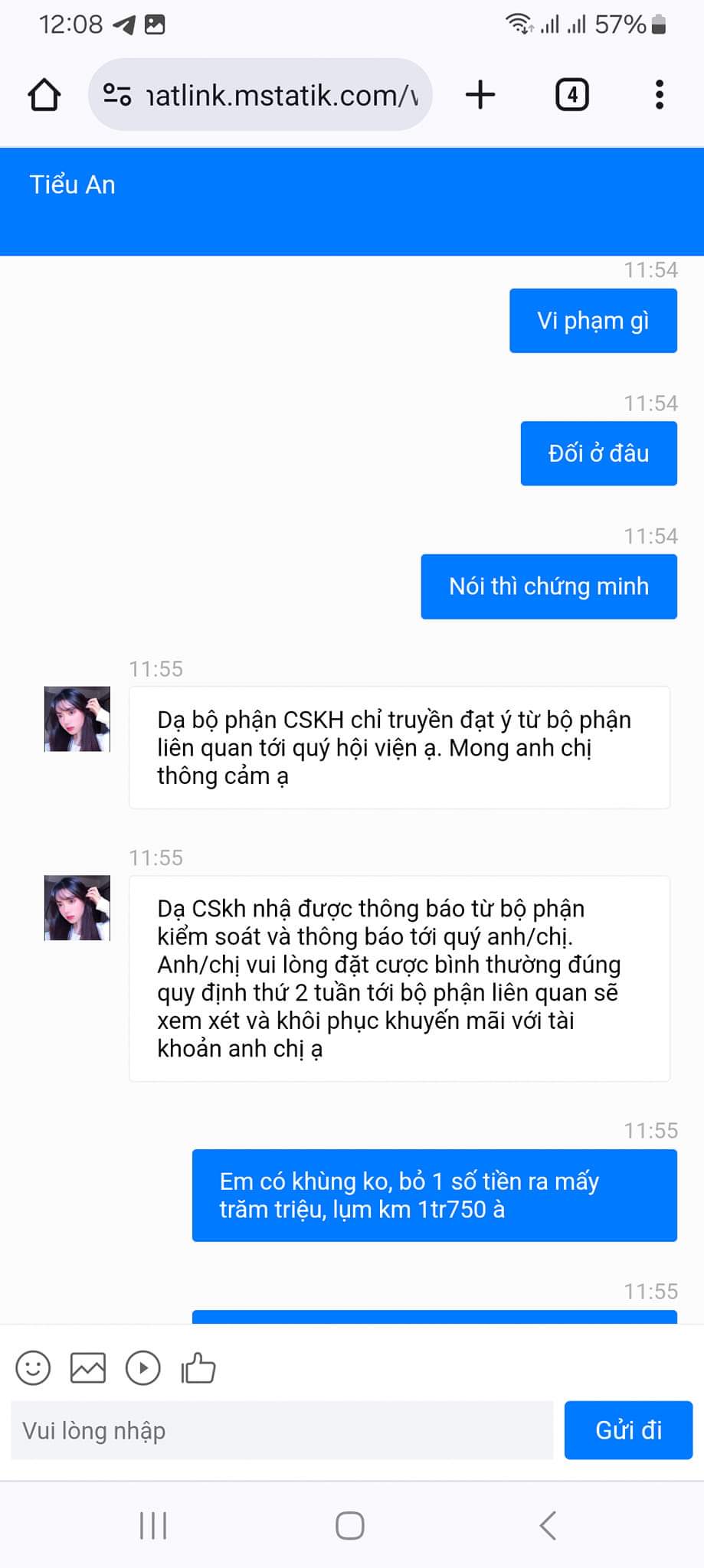The width and height of the screenshot is (704, 1568).
Task: Attach a video to the chat
Action: 143,1367
